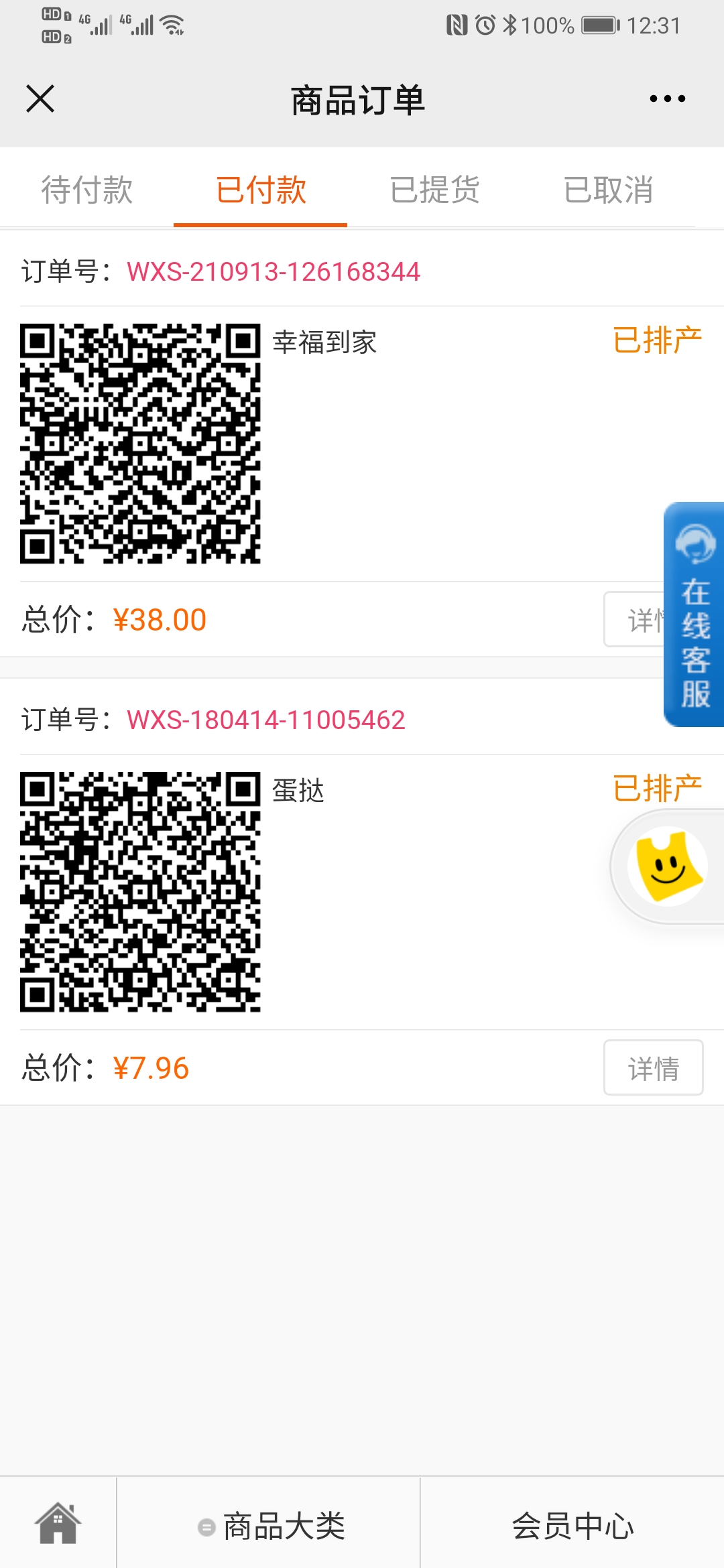Open 在线客服 online support
724x1568 pixels.
click(x=695, y=614)
